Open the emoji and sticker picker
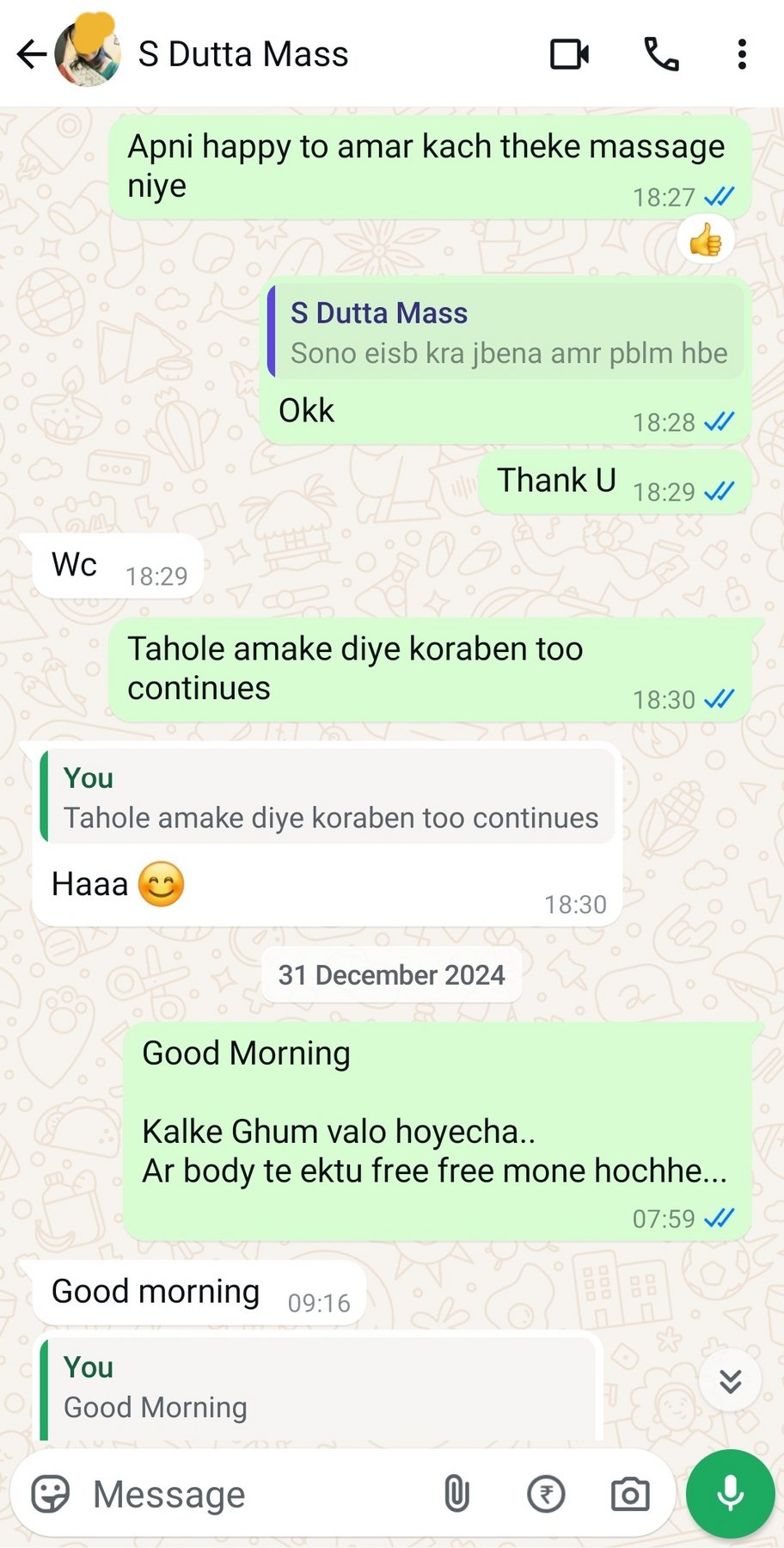 pyautogui.click(x=50, y=1494)
